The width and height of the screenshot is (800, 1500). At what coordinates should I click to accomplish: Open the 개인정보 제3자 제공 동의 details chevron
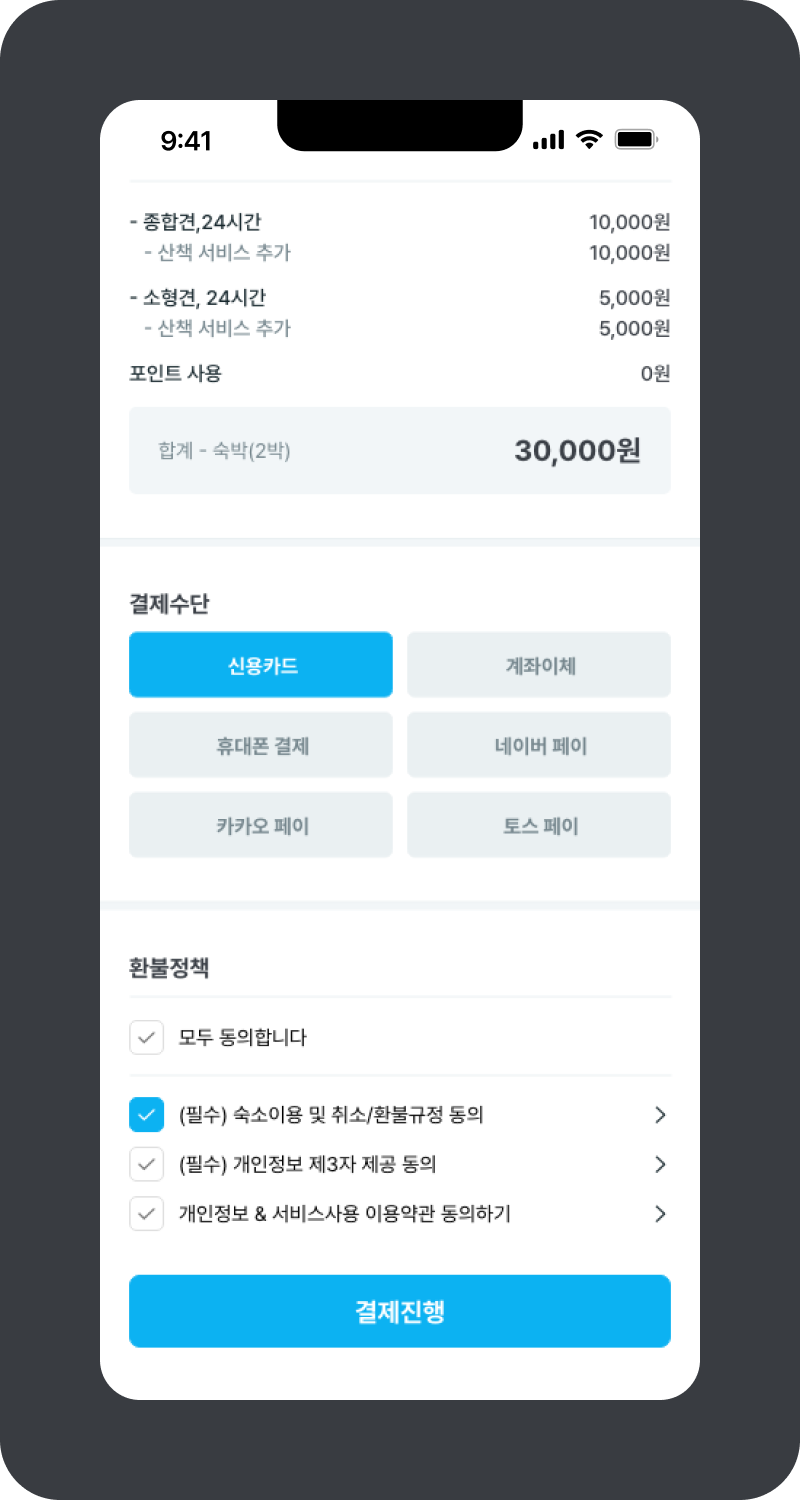point(660,1164)
